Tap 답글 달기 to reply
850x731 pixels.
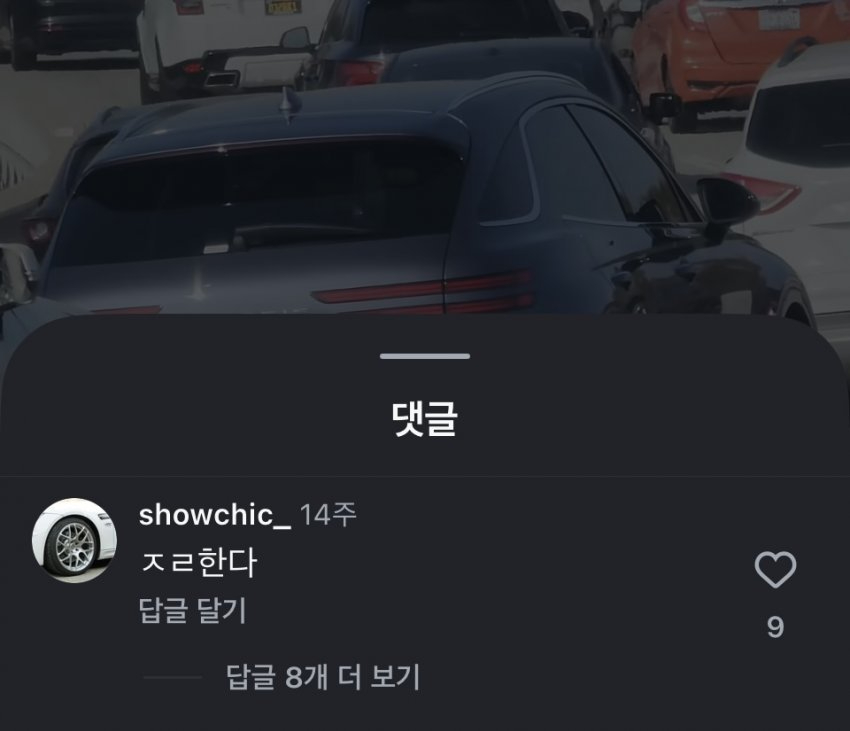tap(192, 611)
